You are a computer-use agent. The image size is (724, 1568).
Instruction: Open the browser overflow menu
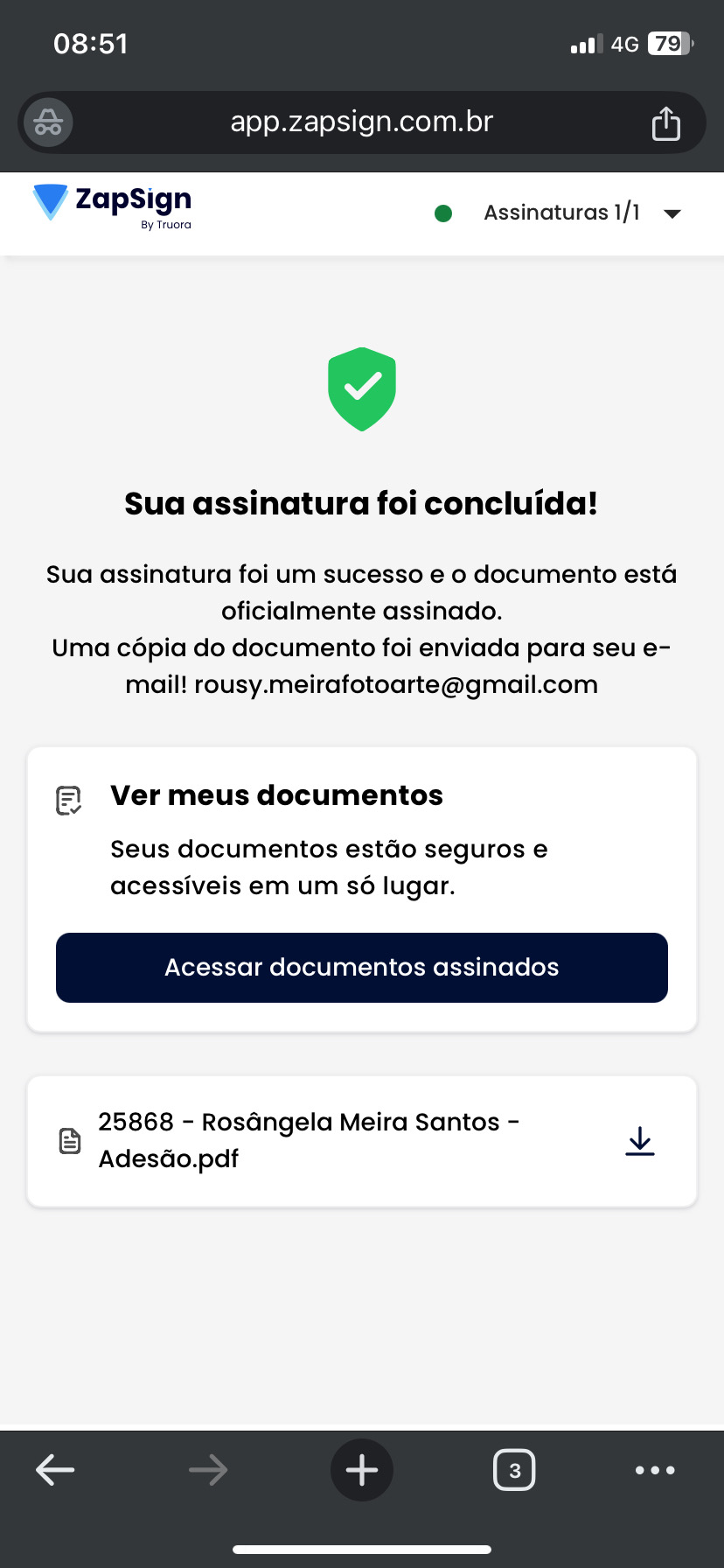(x=655, y=1470)
